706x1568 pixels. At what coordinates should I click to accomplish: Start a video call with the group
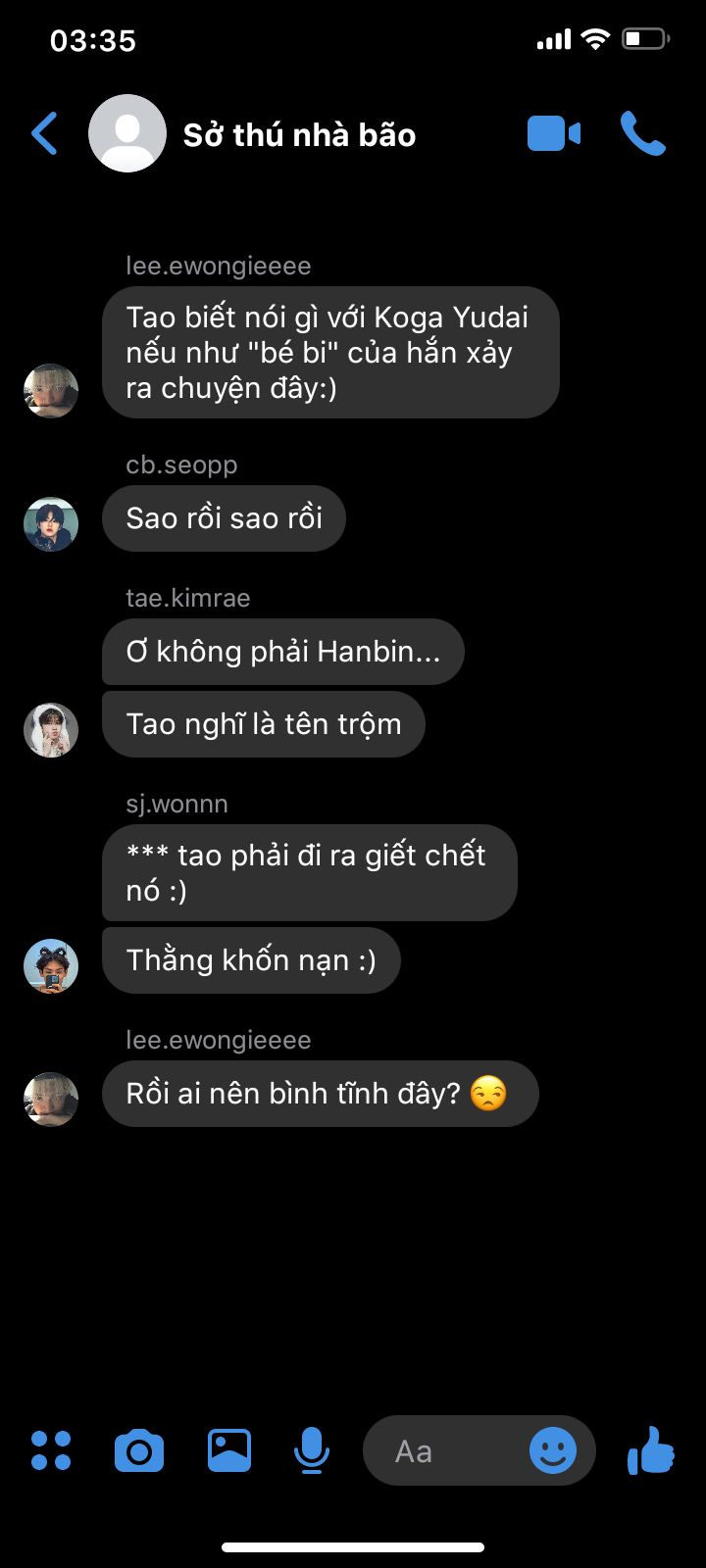click(554, 134)
